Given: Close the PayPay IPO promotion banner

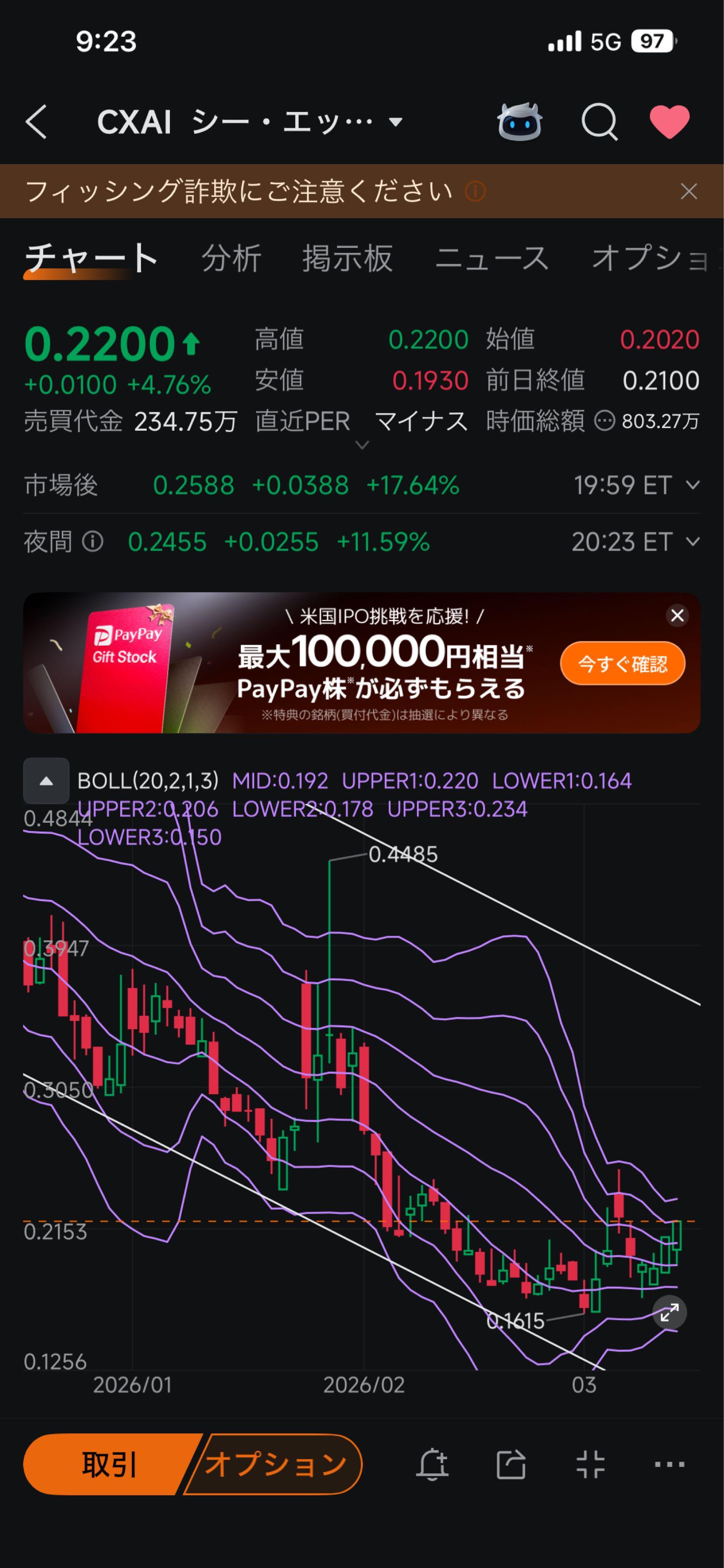Looking at the screenshot, I should 677,615.
